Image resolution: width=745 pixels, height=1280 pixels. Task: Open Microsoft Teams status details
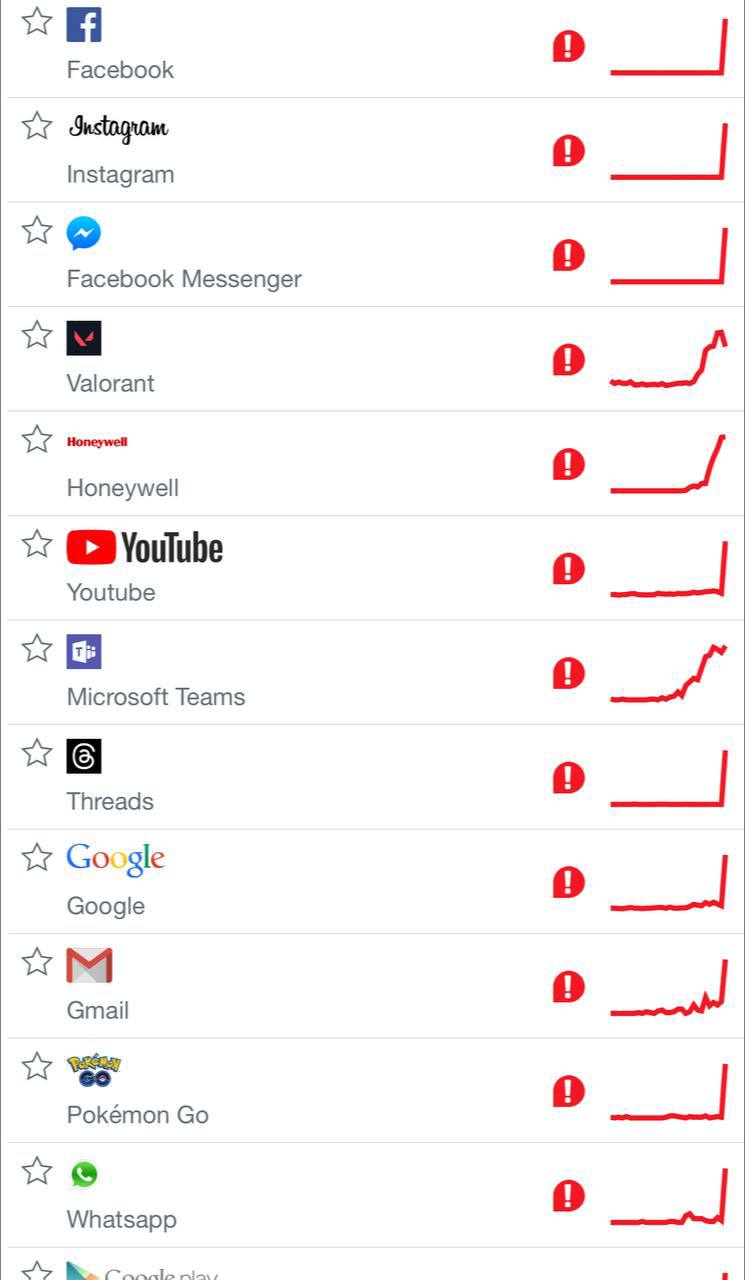[x=156, y=697]
